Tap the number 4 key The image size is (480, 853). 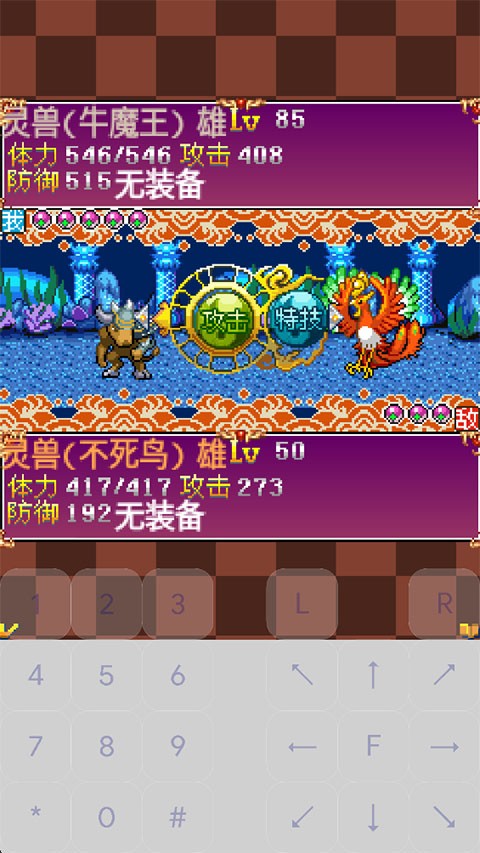click(x=35, y=675)
